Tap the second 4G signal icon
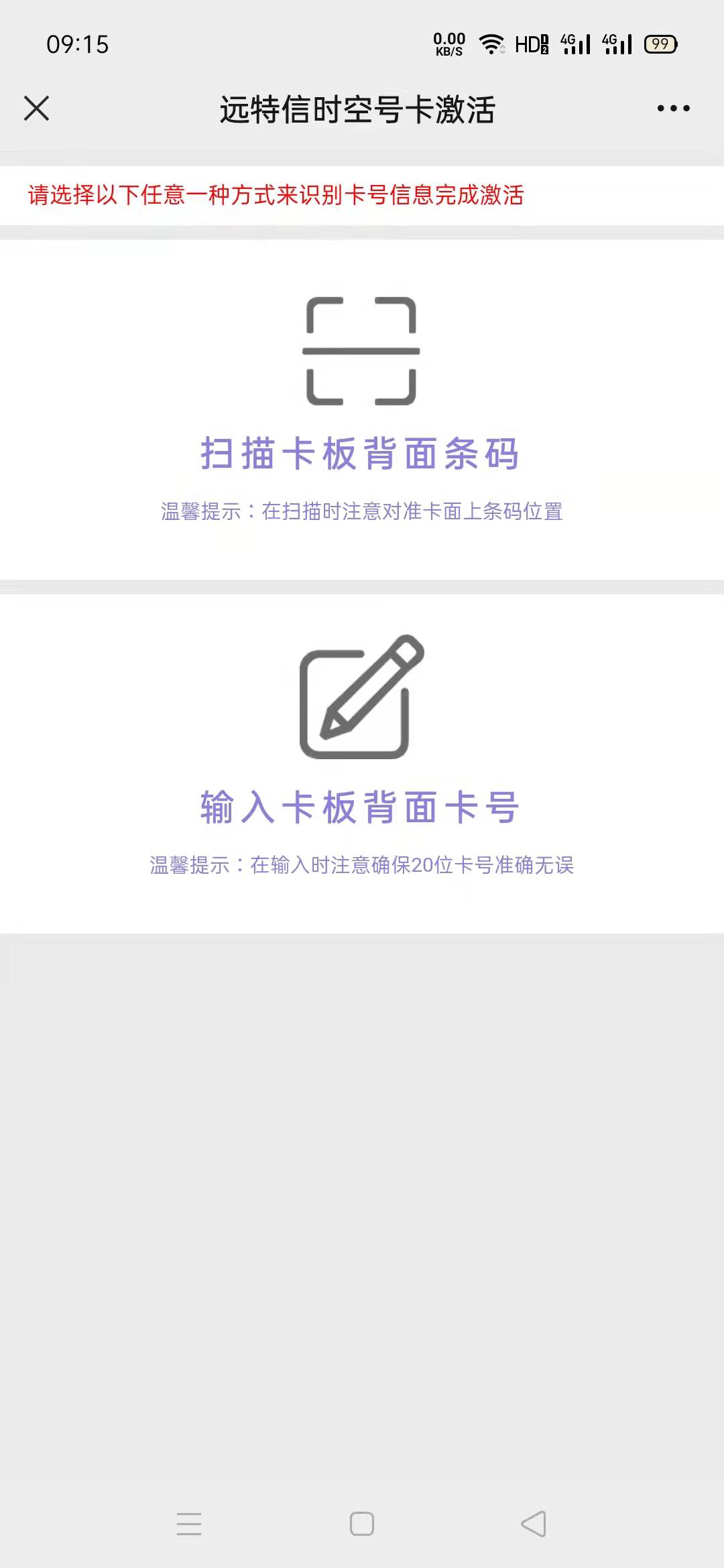 click(618, 43)
